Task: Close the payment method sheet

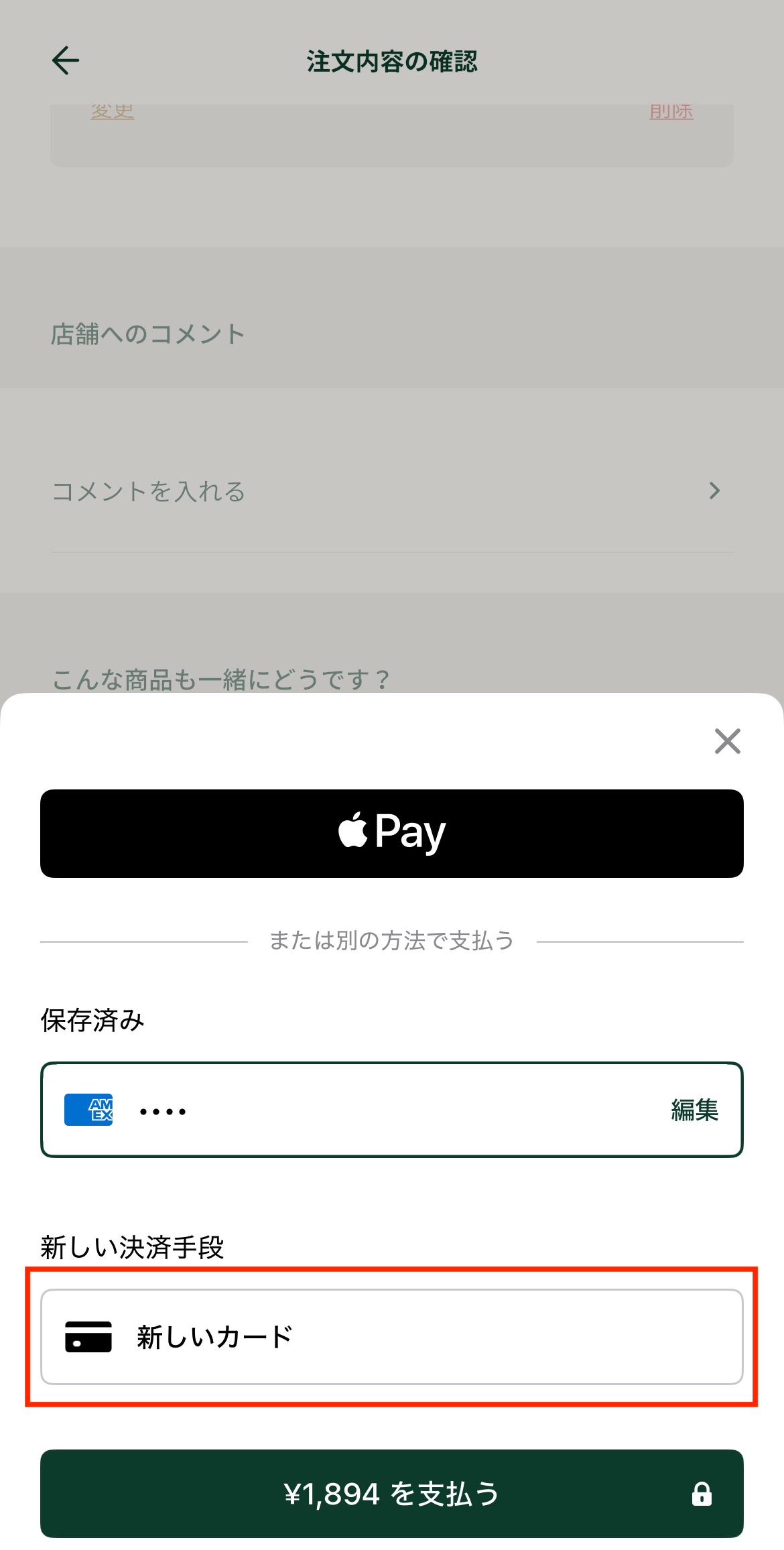Action: (x=727, y=741)
